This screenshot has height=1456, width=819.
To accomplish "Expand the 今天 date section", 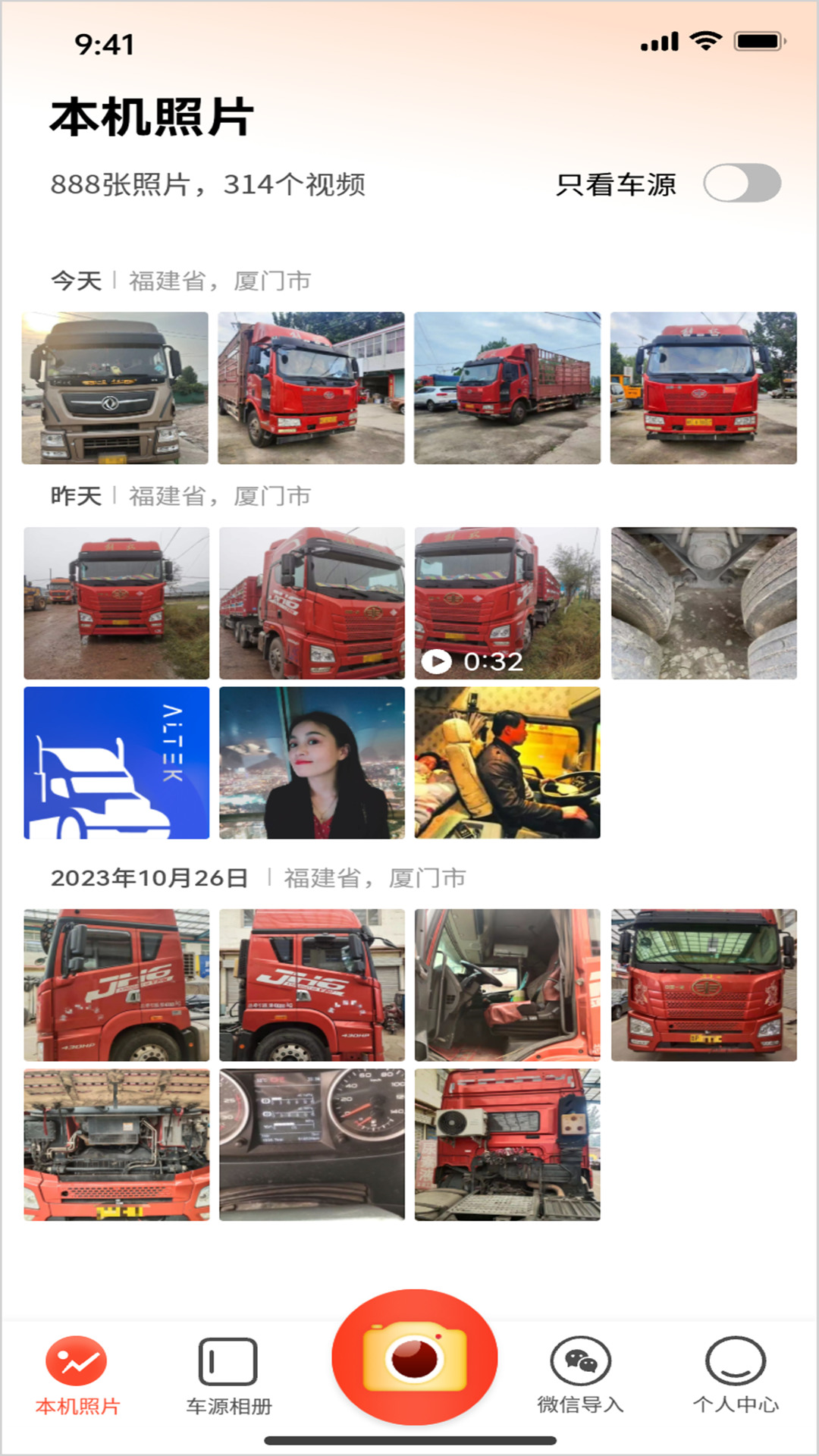I will click(76, 280).
